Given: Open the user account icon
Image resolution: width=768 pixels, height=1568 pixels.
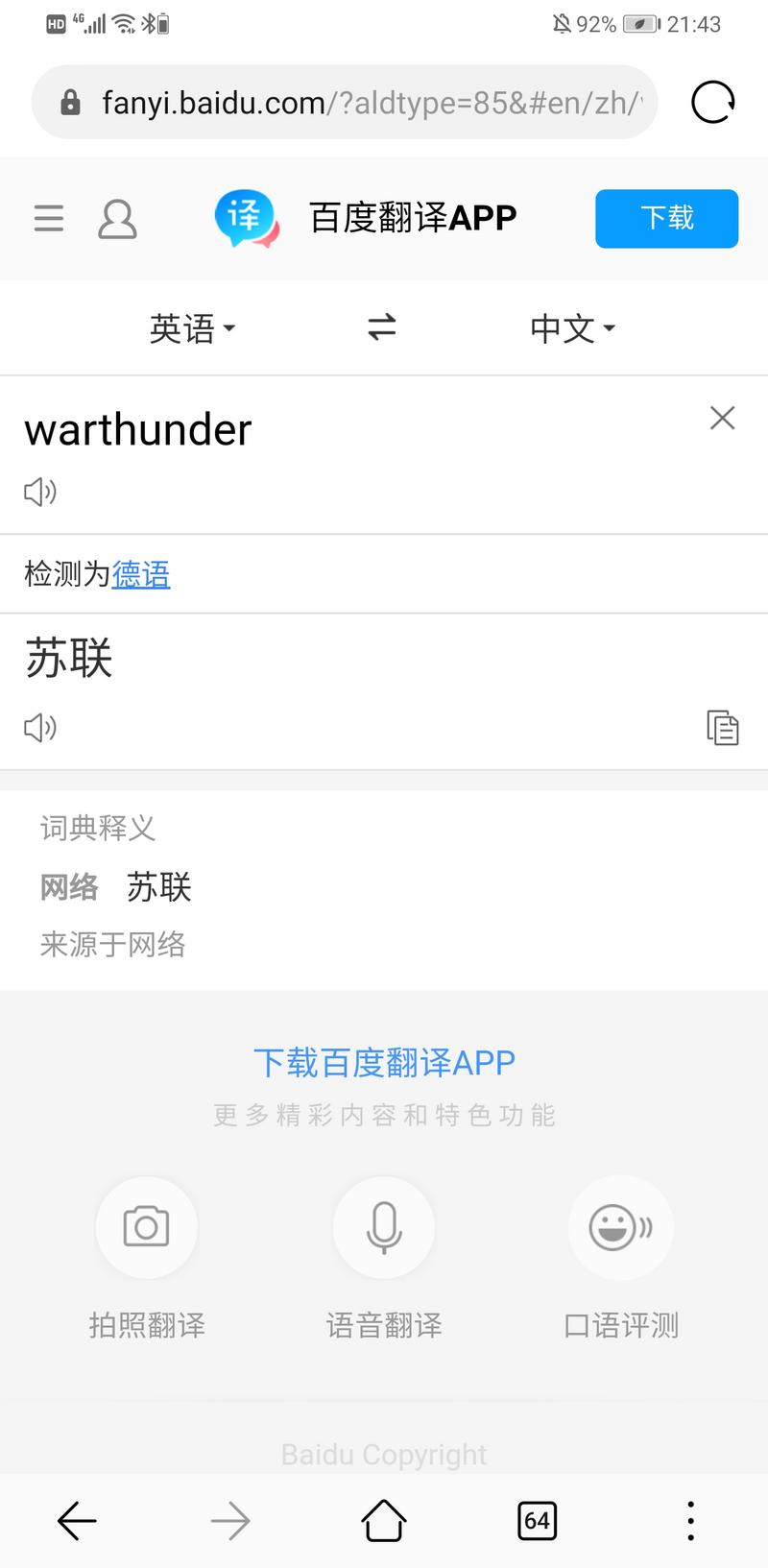Looking at the screenshot, I should click(117, 219).
